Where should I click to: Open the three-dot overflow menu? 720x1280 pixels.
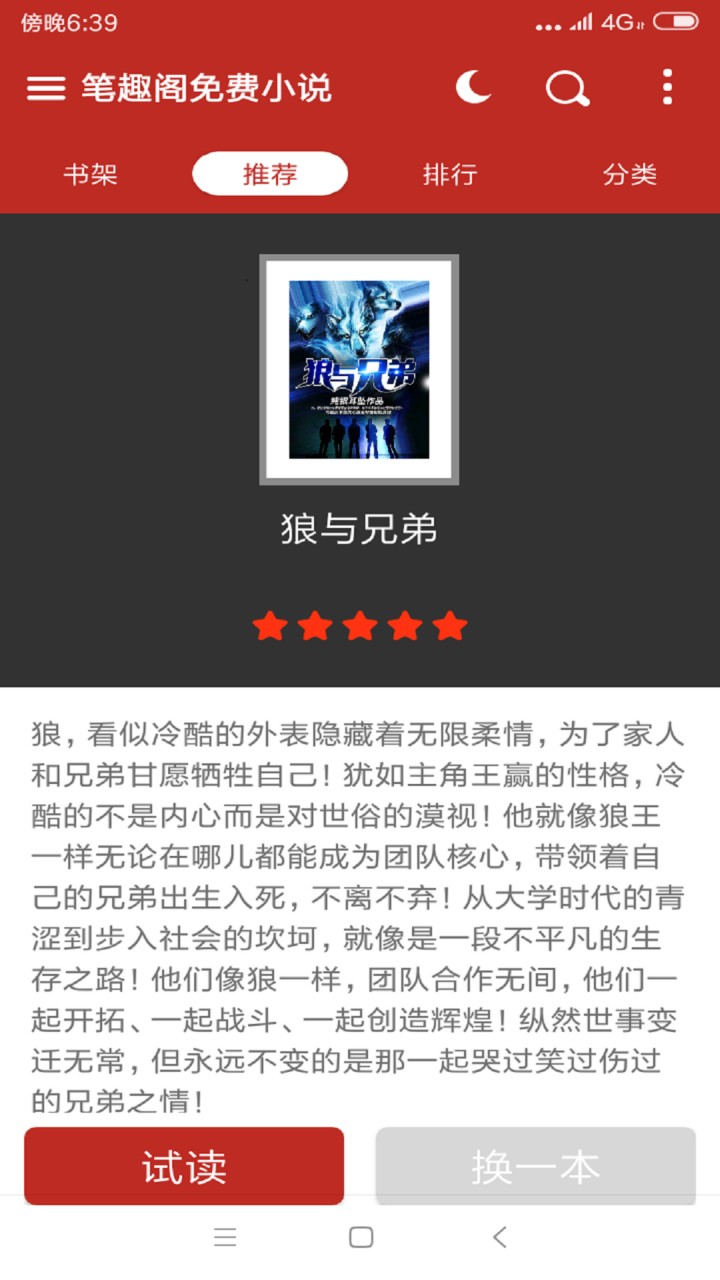point(667,88)
